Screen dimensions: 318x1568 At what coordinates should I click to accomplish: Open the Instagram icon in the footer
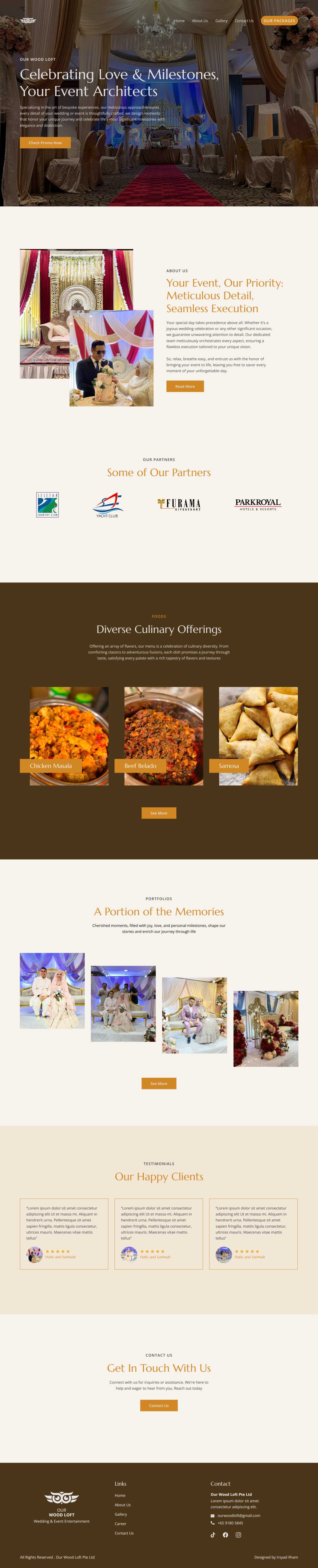238,1535
